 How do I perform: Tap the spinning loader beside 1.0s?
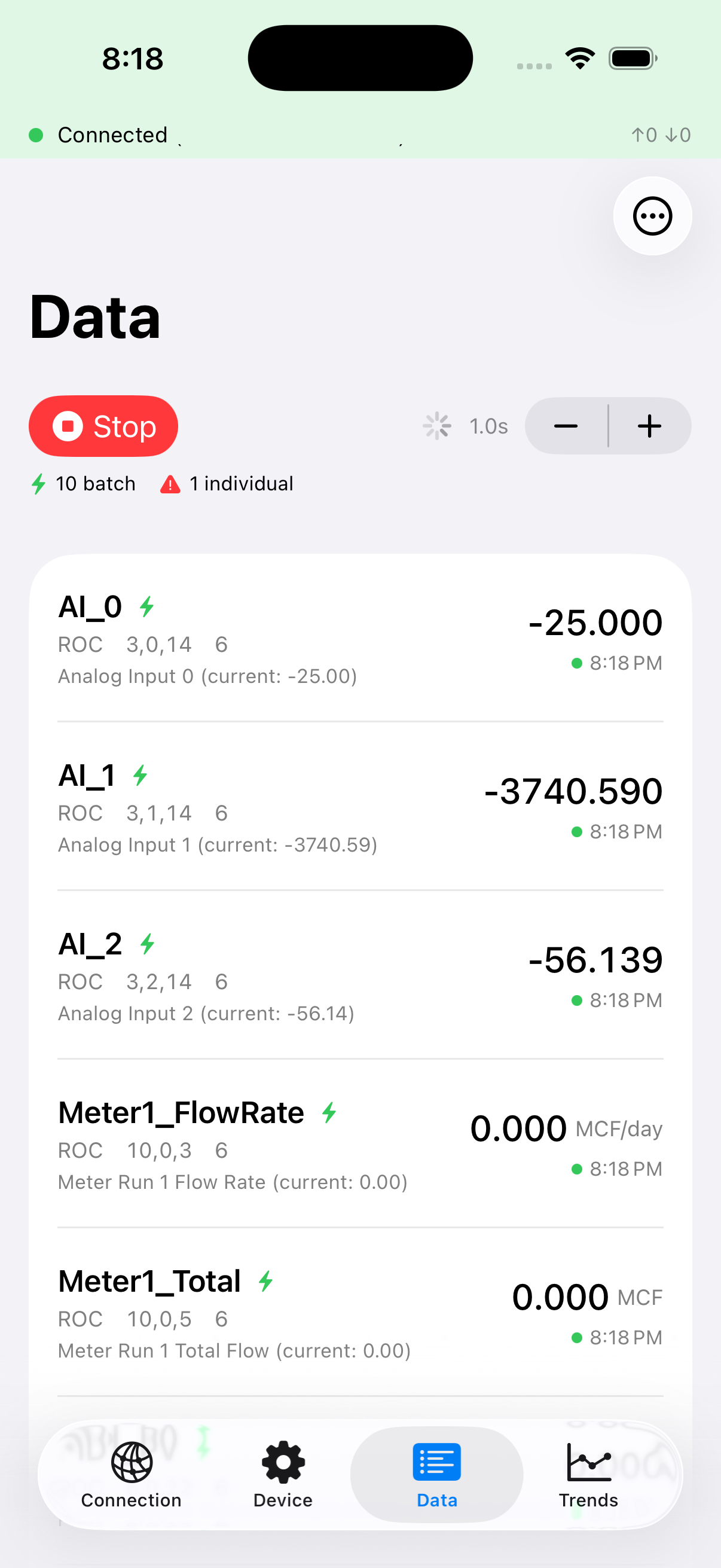click(x=437, y=426)
